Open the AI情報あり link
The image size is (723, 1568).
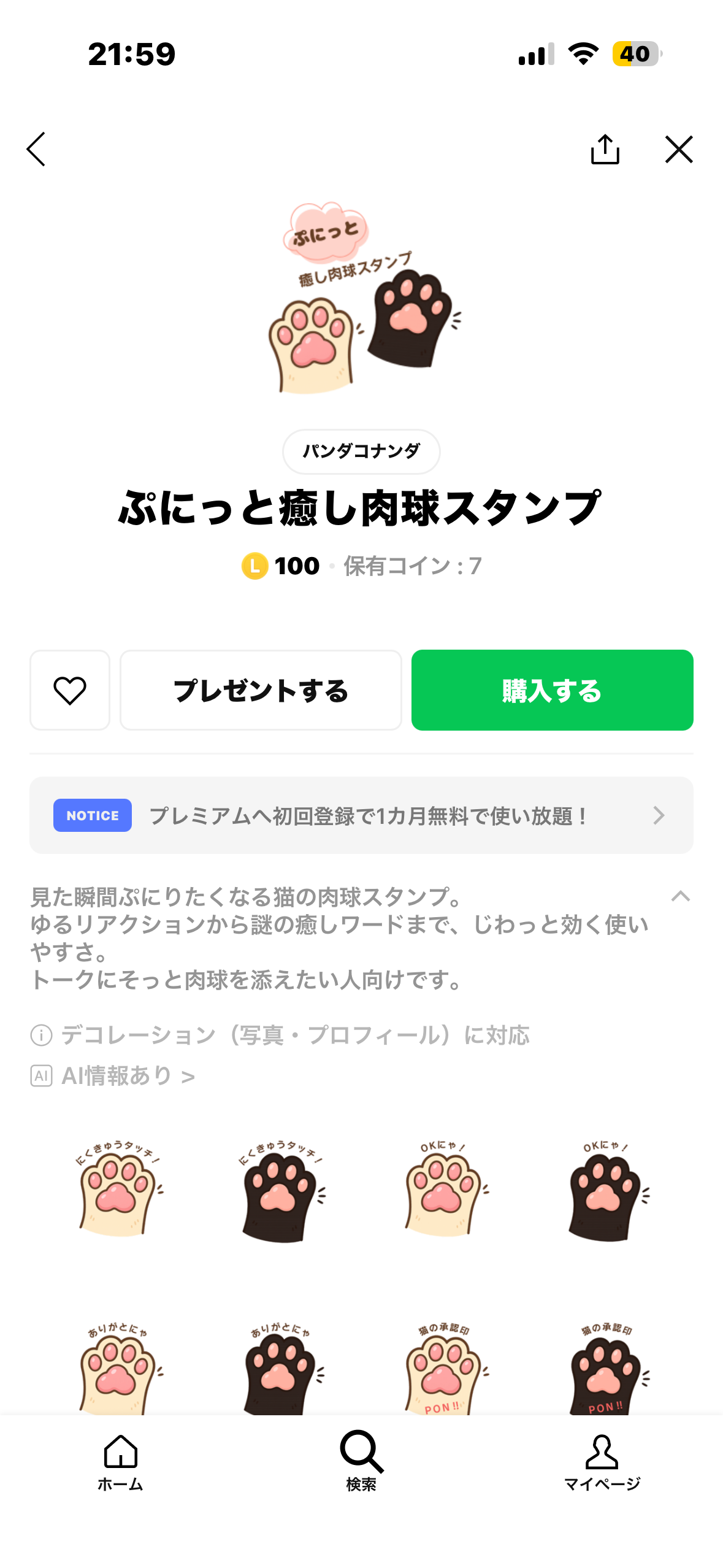[128, 1076]
